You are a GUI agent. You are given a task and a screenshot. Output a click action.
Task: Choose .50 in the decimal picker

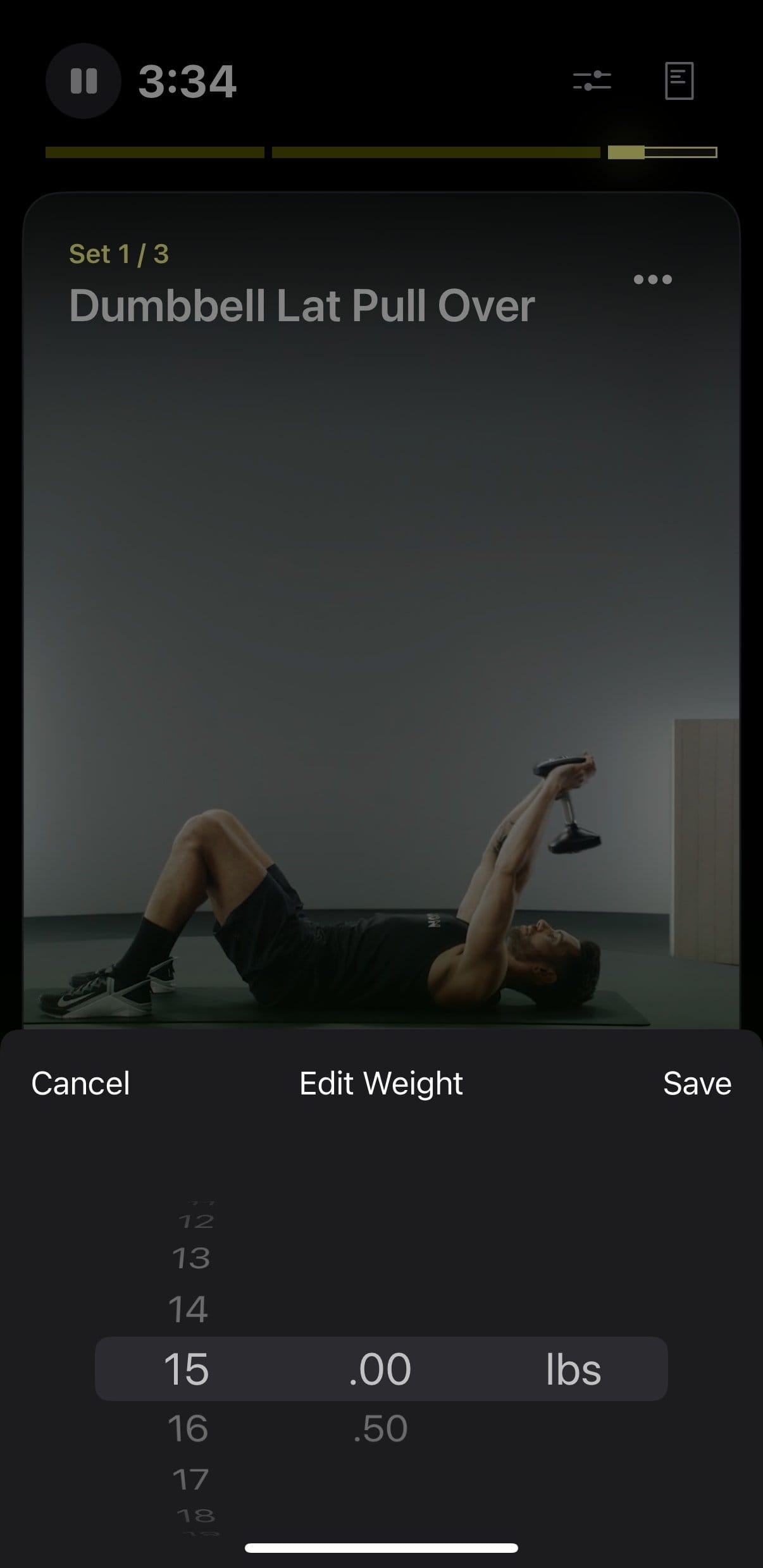[380, 1428]
